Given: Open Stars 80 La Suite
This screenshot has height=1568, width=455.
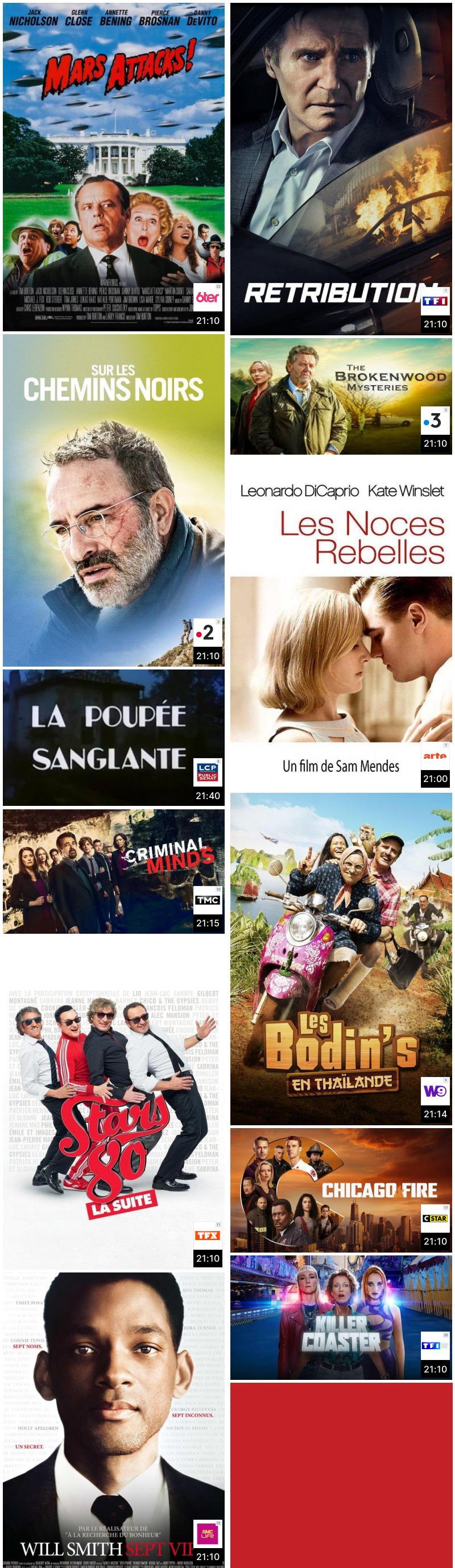Looking at the screenshot, I should coord(113,1102).
